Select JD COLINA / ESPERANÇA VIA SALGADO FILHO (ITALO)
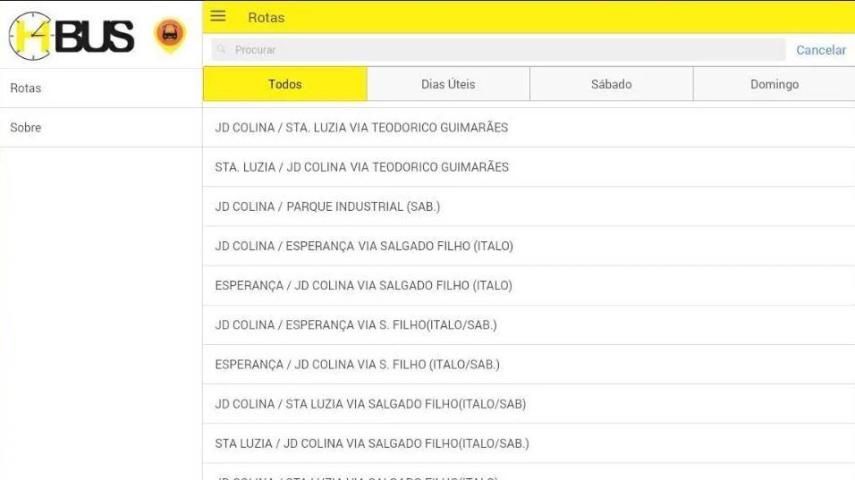The width and height of the screenshot is (855, 480). tap(364, 246)
